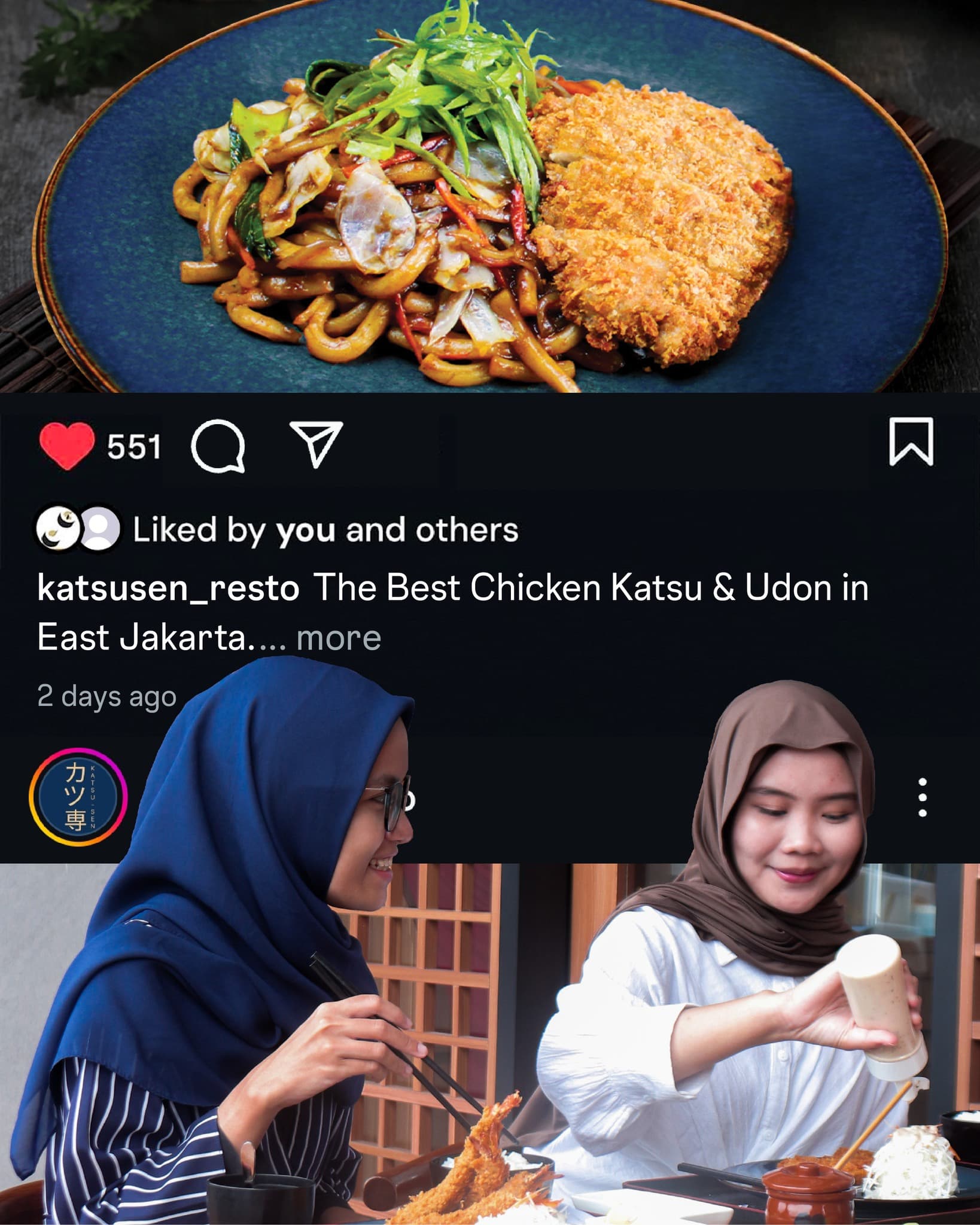Open the post by tapping the food photo
The image size is (980, 1225).
coord(490,197)
